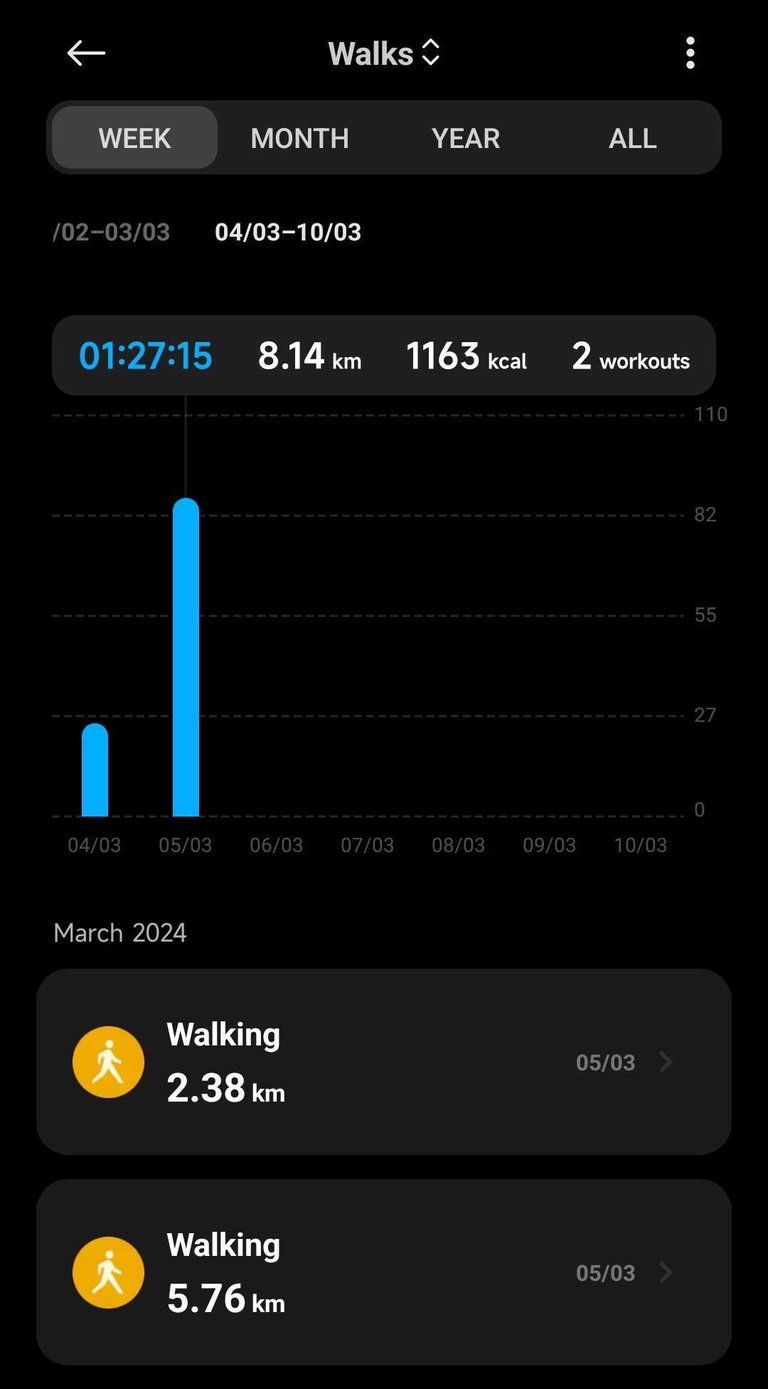Open the 5.76 km Walking workout
768x1389 pixels.
click(384, 1272)
